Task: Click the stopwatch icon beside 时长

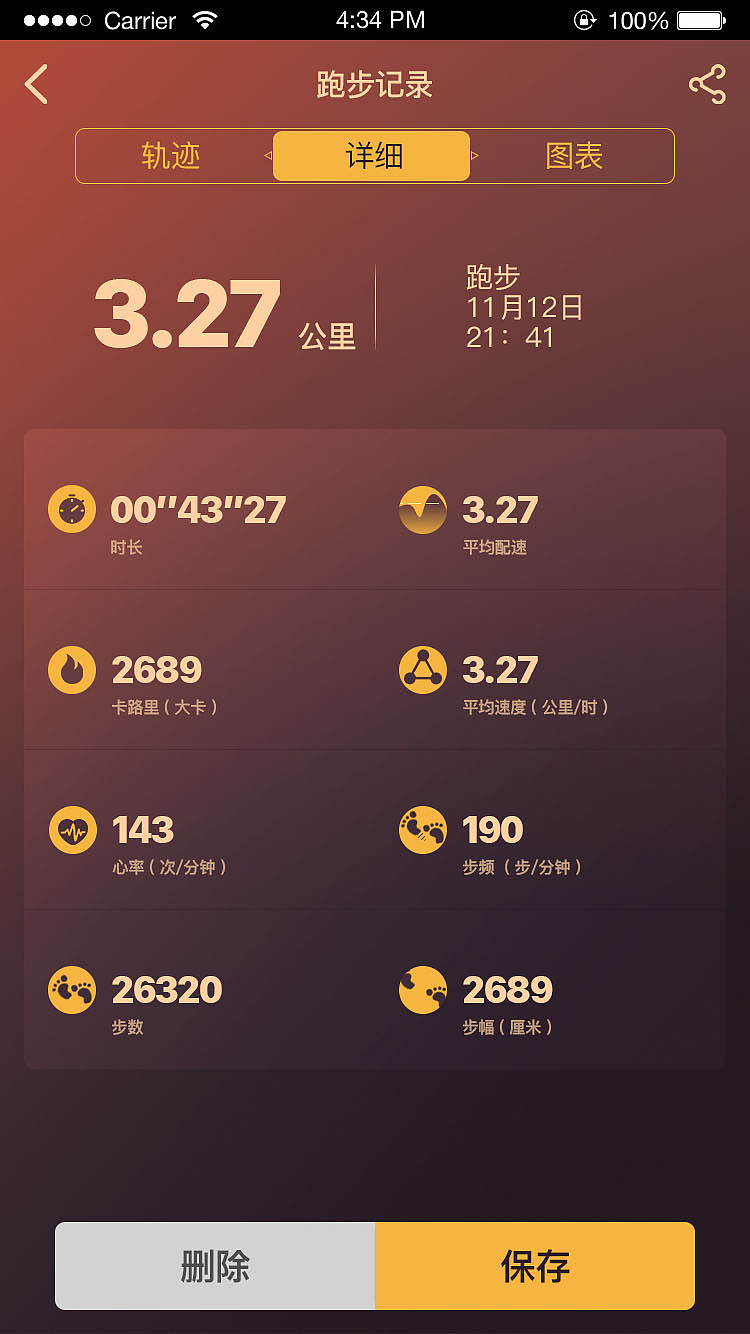Action: point(71,509)
